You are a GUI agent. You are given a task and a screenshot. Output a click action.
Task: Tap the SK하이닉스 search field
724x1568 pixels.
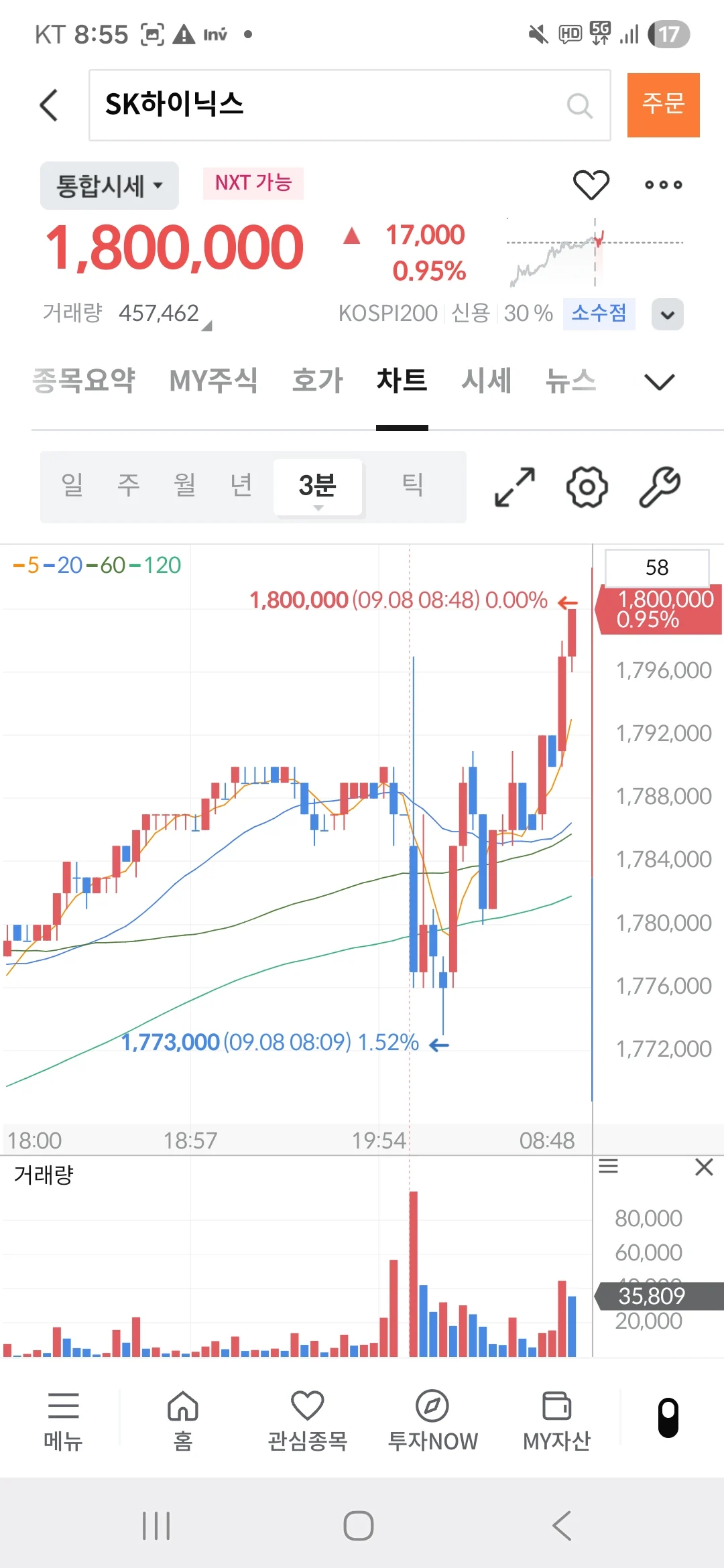(349, 105)
